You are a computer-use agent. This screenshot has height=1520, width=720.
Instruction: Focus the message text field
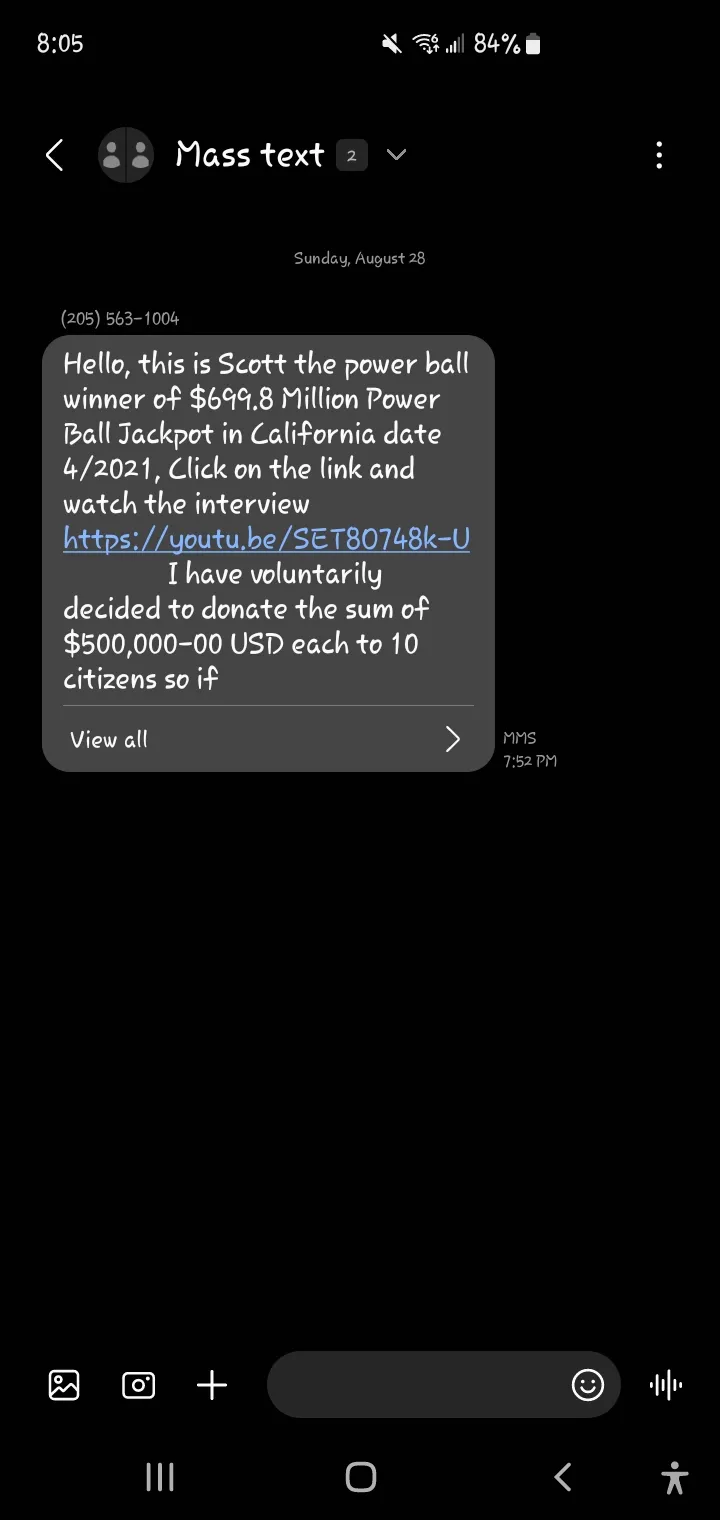[415, 1384]
